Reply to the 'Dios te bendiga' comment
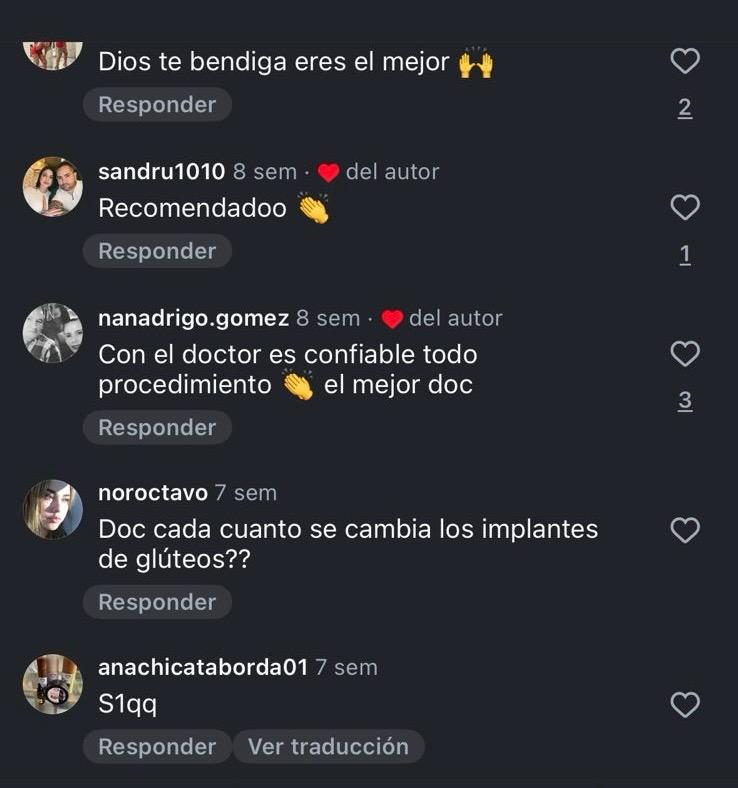Image resolution: width=738 pixels, height=788 pixels. [x=157, y=105]
